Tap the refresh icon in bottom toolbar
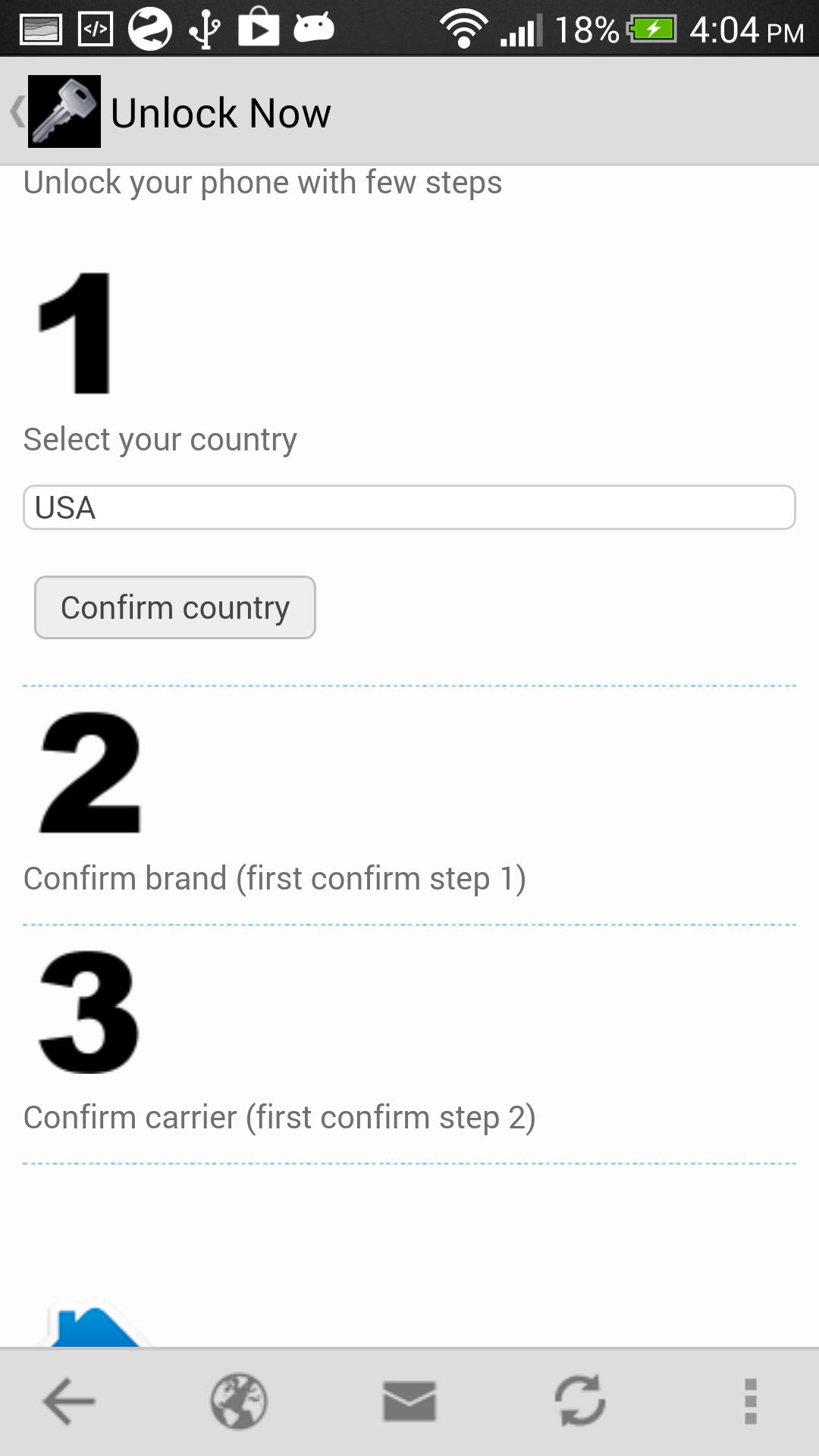819x1456 pixels. pyautogui.click(x=580, y=1401)
